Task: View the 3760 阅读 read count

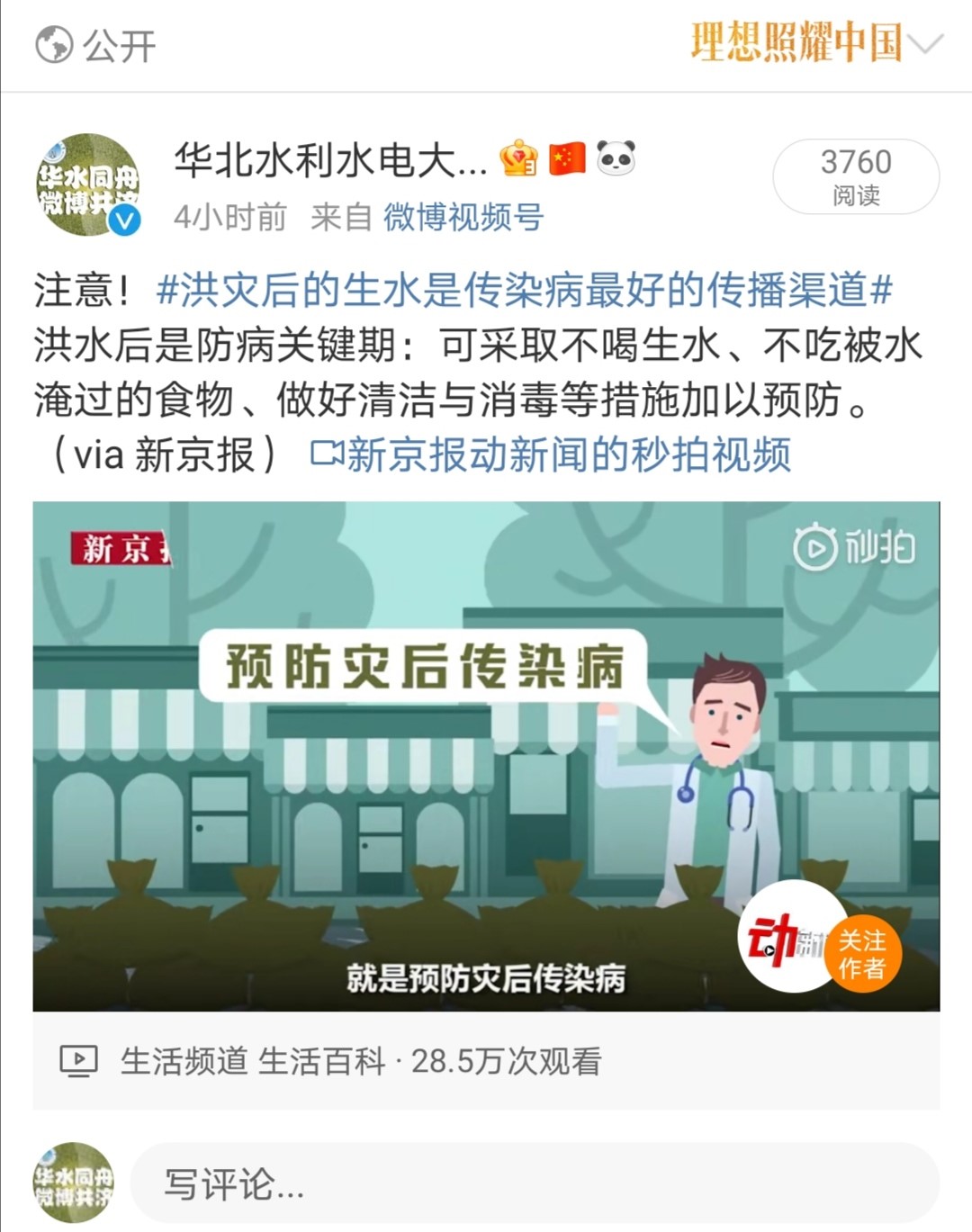Action: pos(855,176)
